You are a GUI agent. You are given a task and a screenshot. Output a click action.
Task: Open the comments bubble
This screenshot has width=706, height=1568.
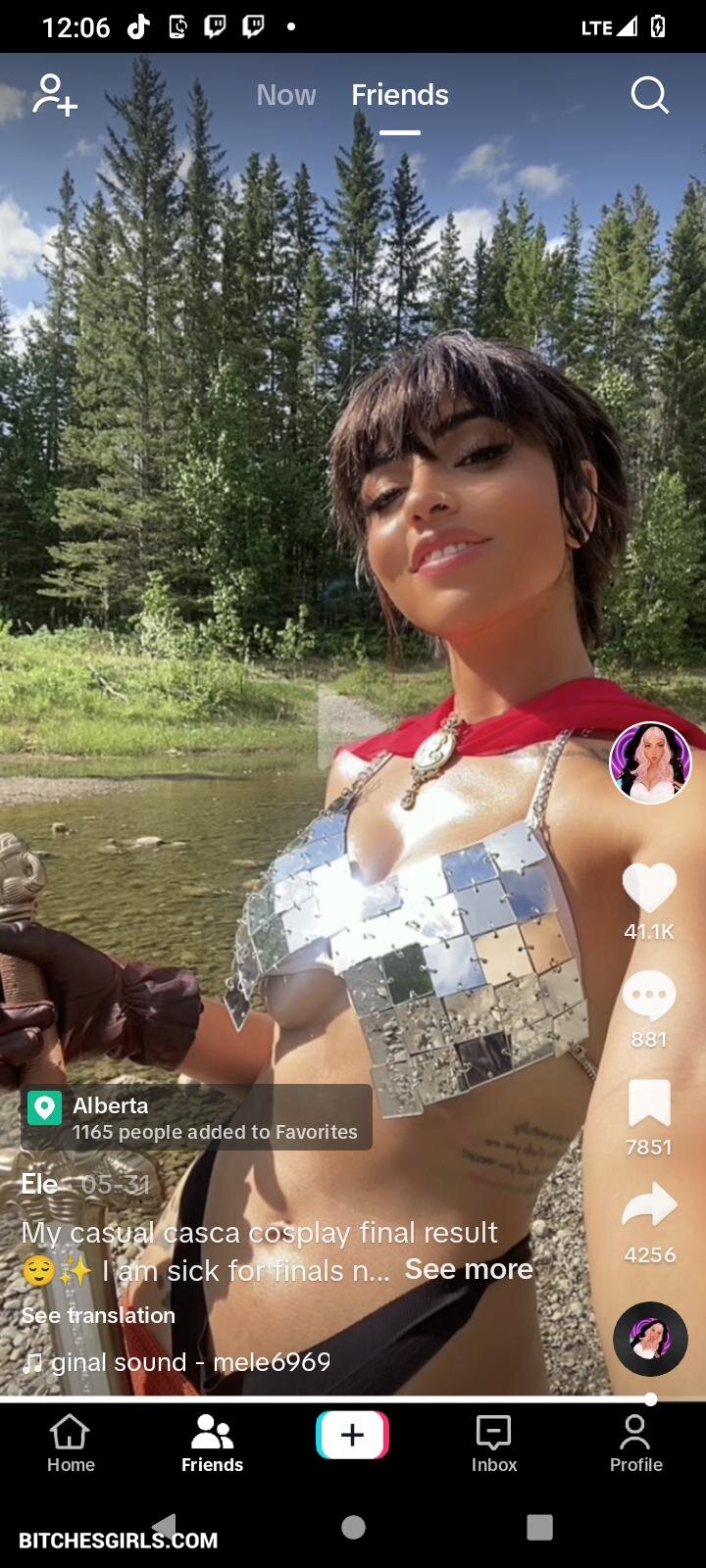(649, 997)
